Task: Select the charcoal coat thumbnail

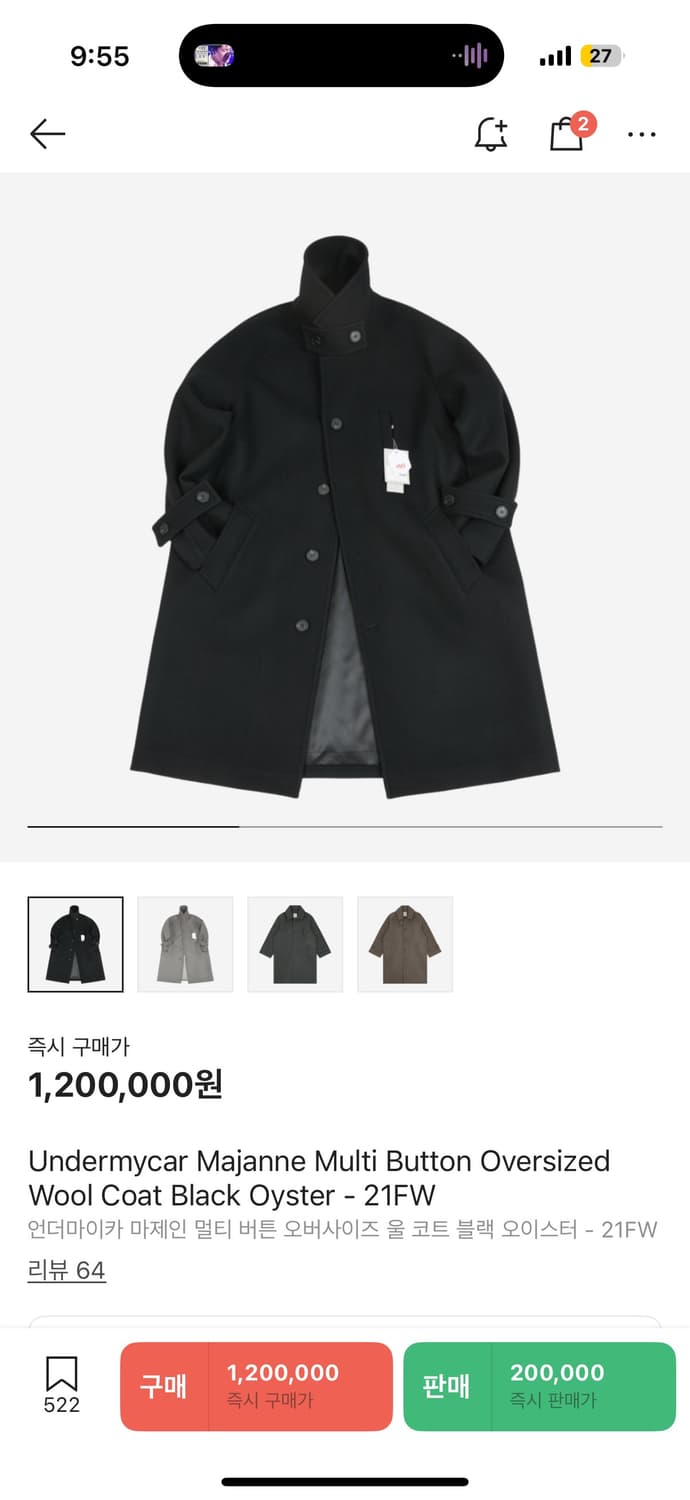Action: click(295, 944)
